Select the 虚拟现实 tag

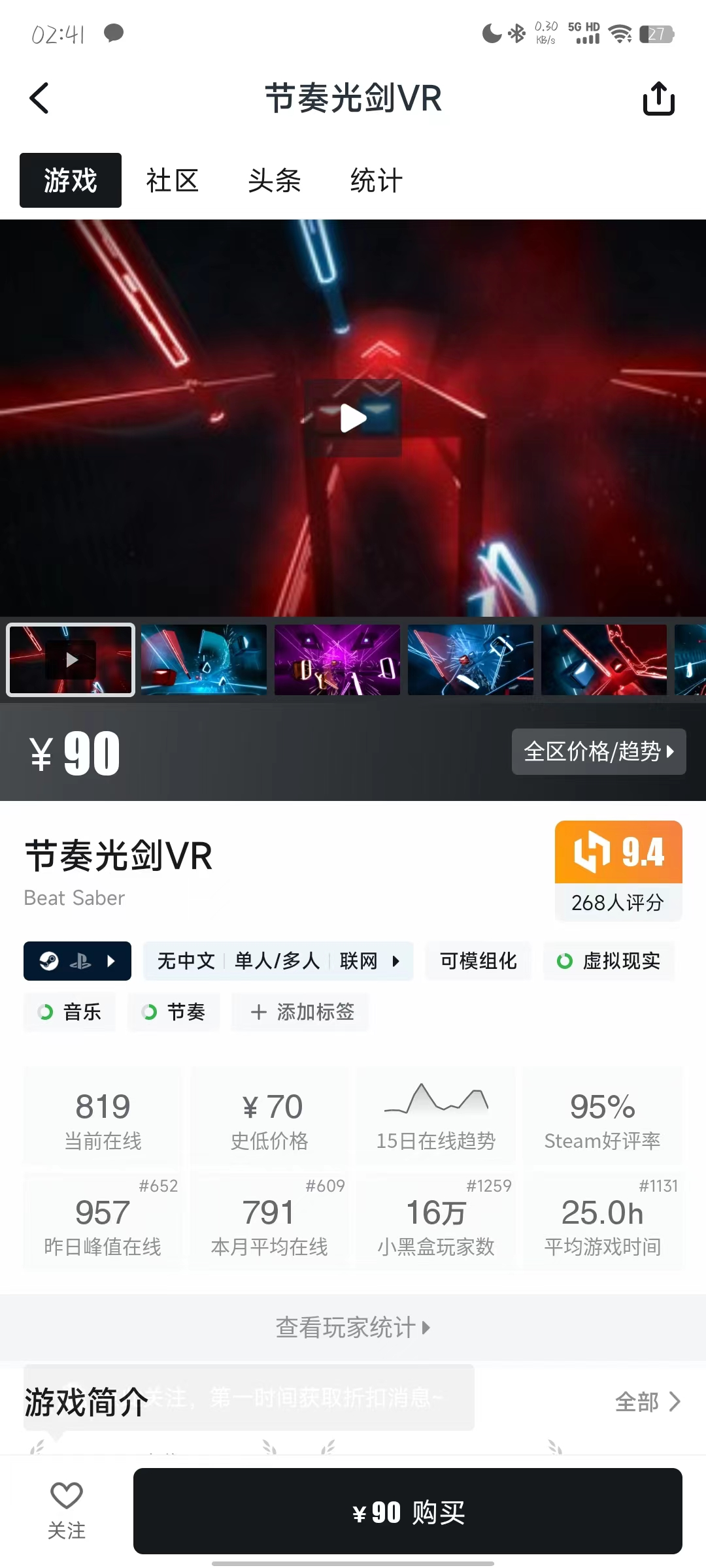pyautogui.click(x=609, y=961)
